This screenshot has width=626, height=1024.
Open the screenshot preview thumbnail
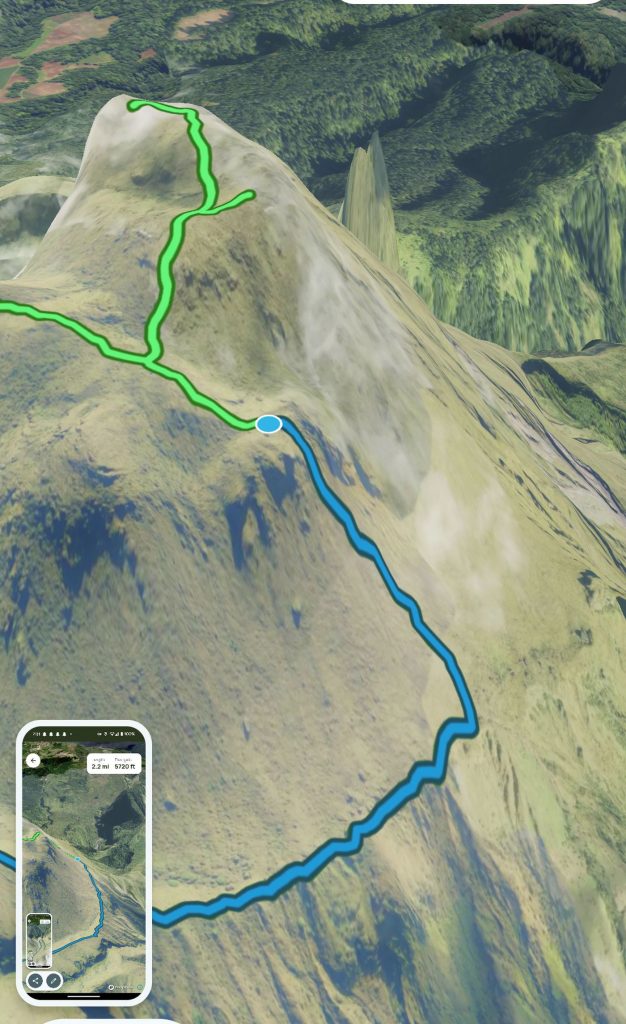click(84, 860)
